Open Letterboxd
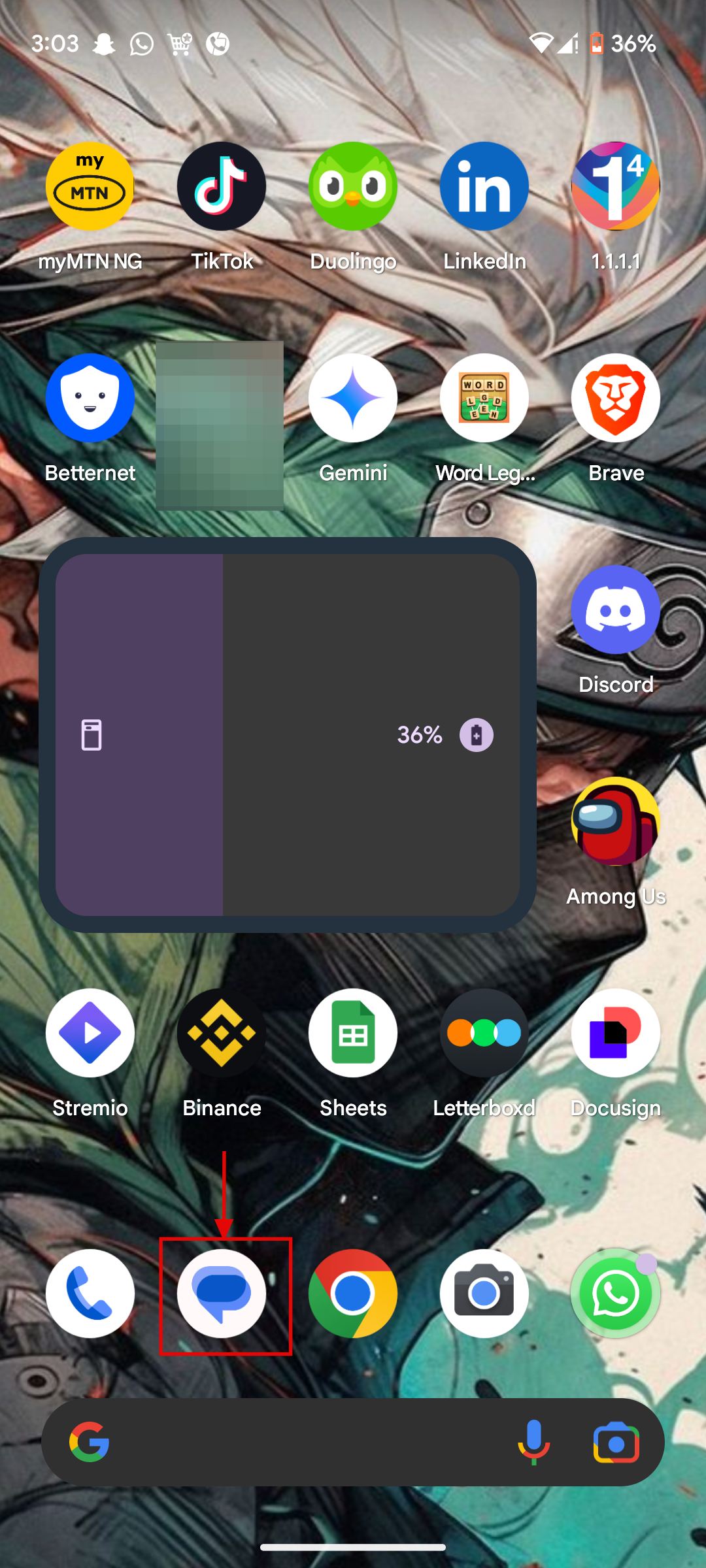 point(484,1034)
